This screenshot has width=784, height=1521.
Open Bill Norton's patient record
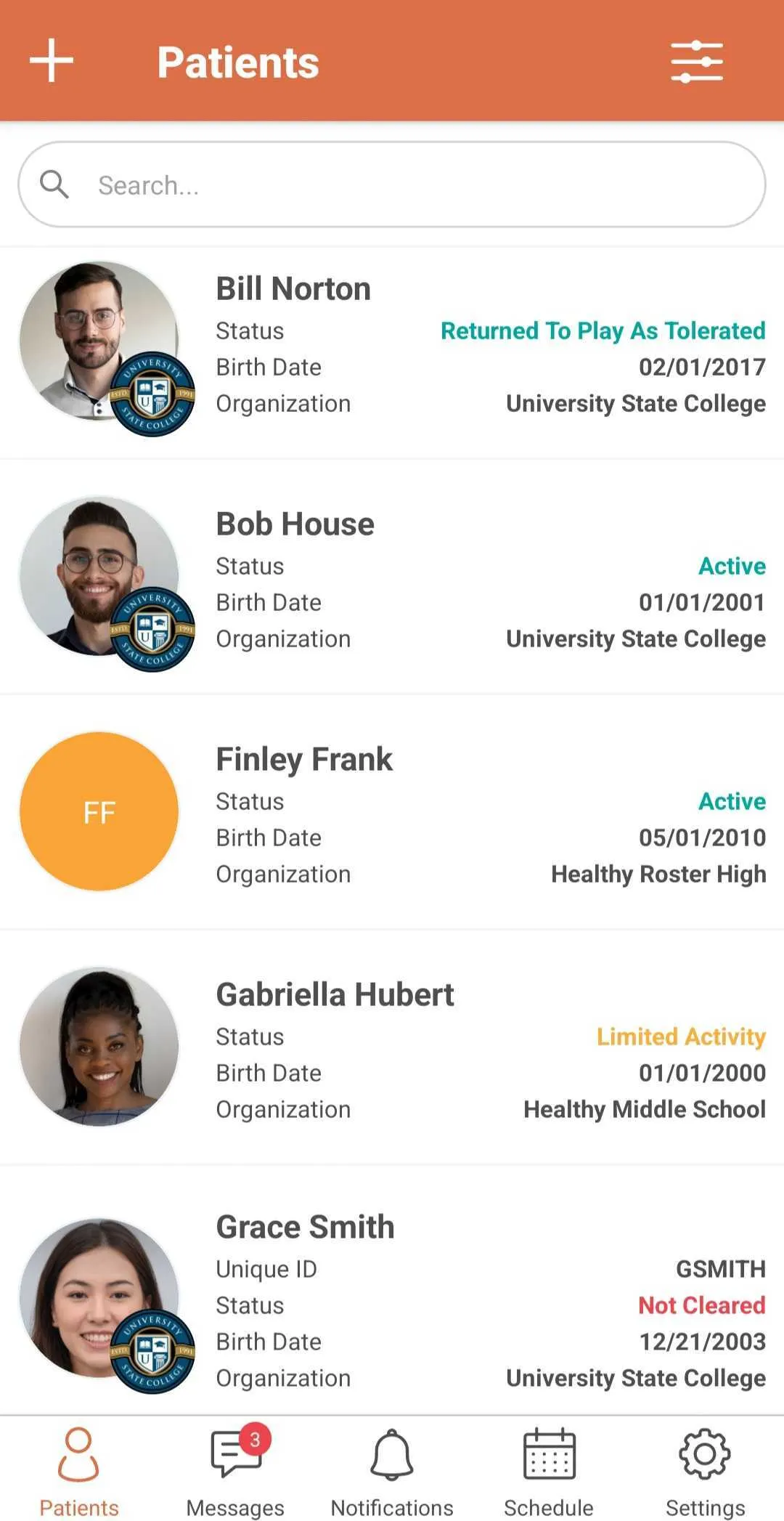point(392,353)
